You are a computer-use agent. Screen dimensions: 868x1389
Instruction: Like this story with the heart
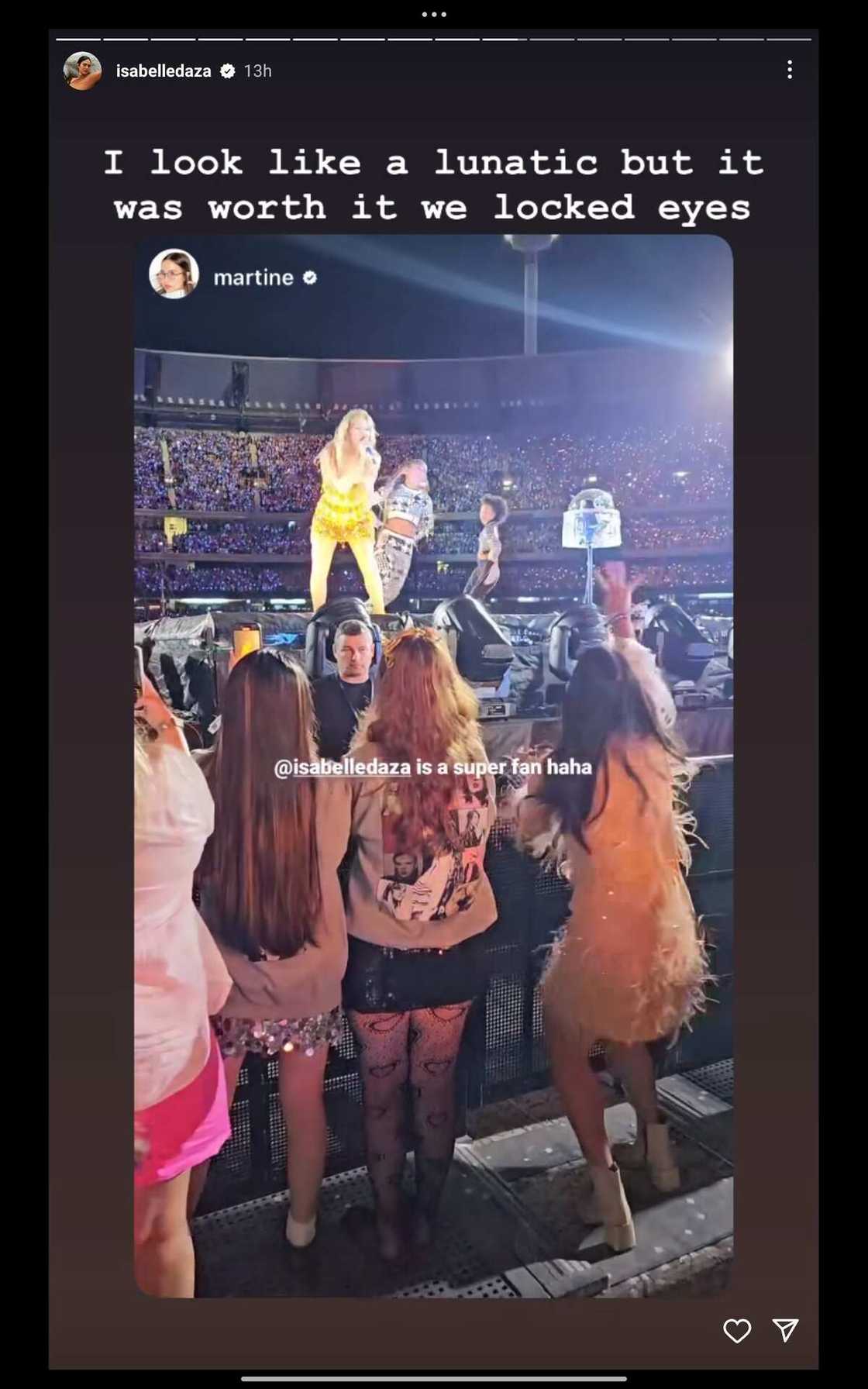click(736, 1330)
